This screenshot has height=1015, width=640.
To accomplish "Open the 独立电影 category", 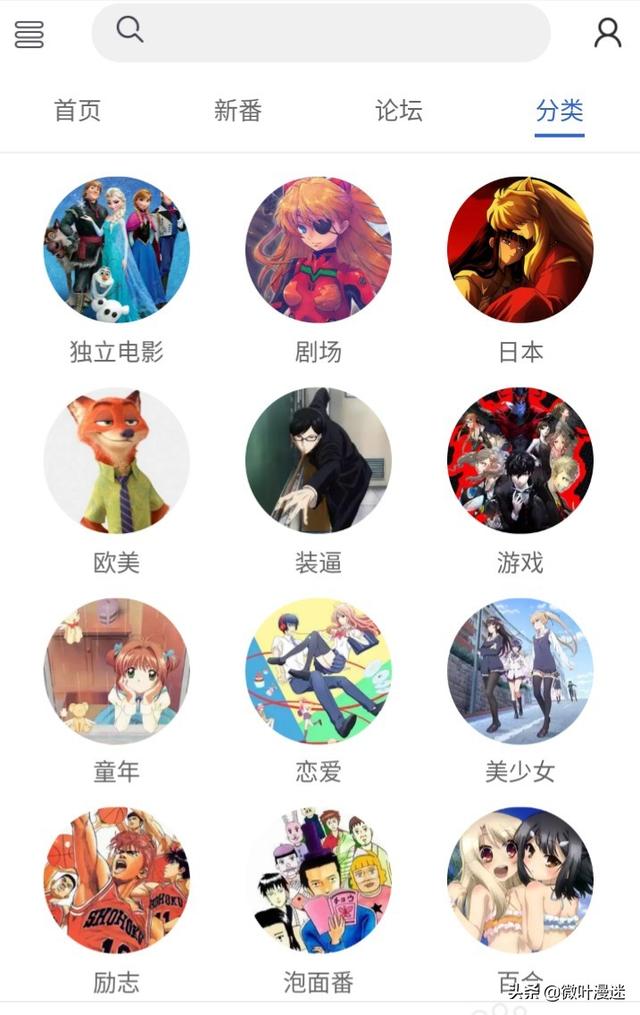I will coord(116,250).
